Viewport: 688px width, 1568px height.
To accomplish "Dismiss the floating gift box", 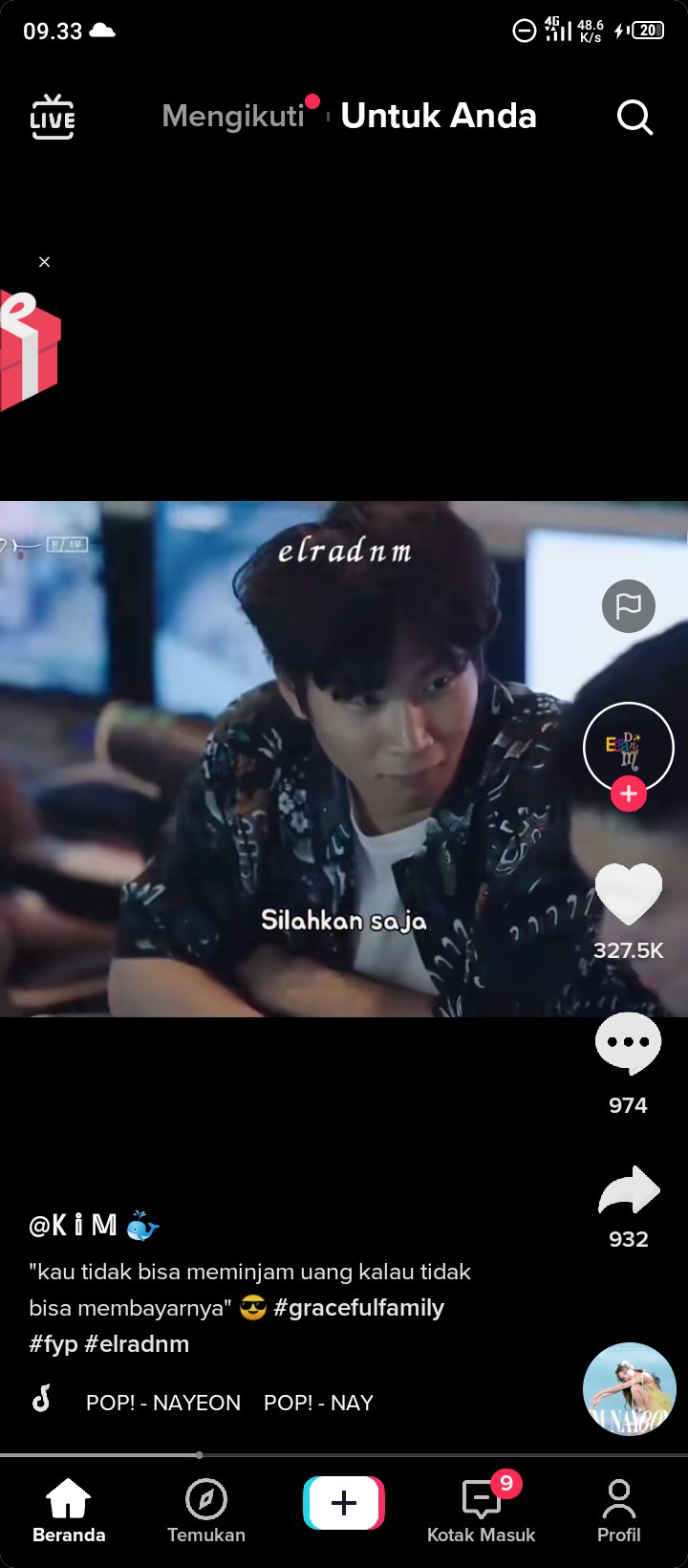I will pos(44,262).
